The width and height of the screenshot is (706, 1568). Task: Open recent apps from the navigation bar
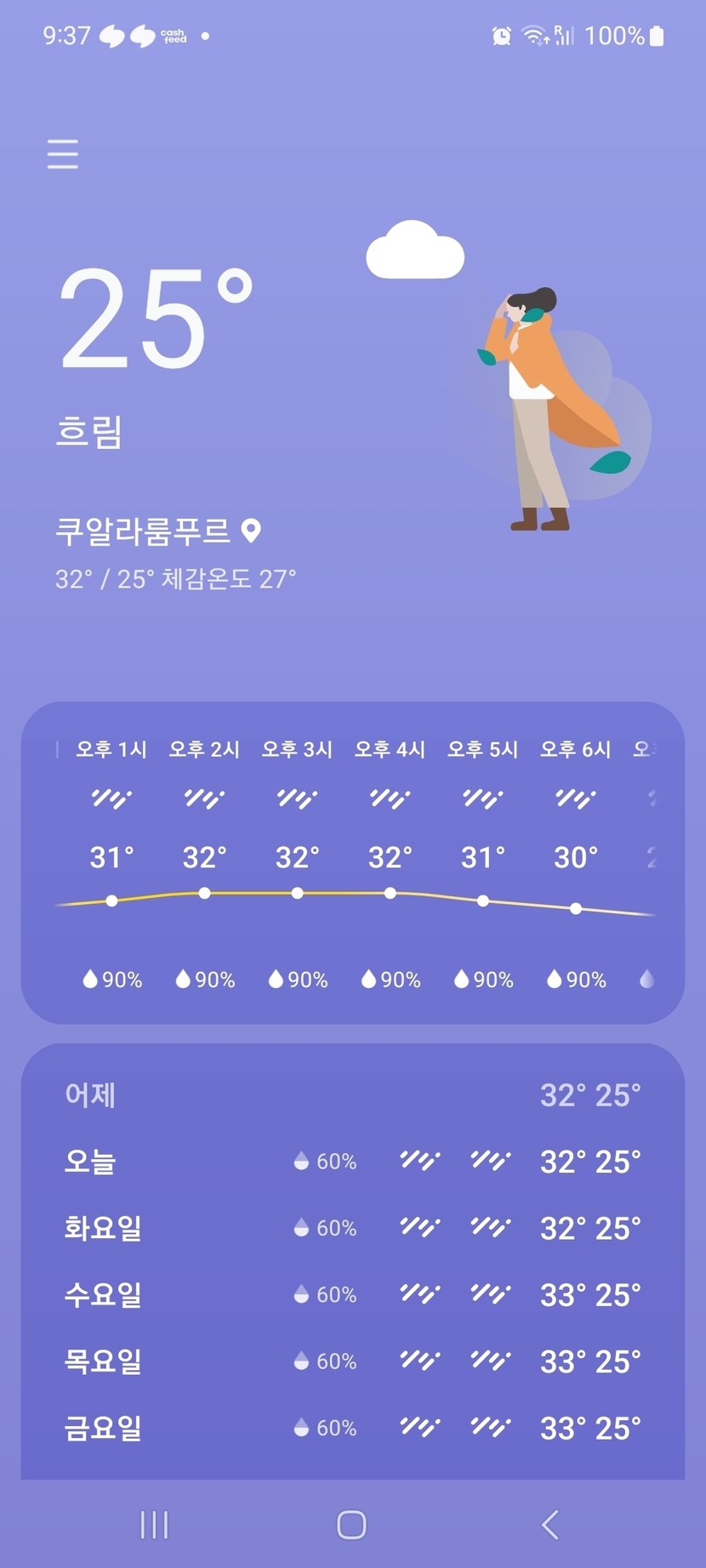click(x=154, y=1525)
